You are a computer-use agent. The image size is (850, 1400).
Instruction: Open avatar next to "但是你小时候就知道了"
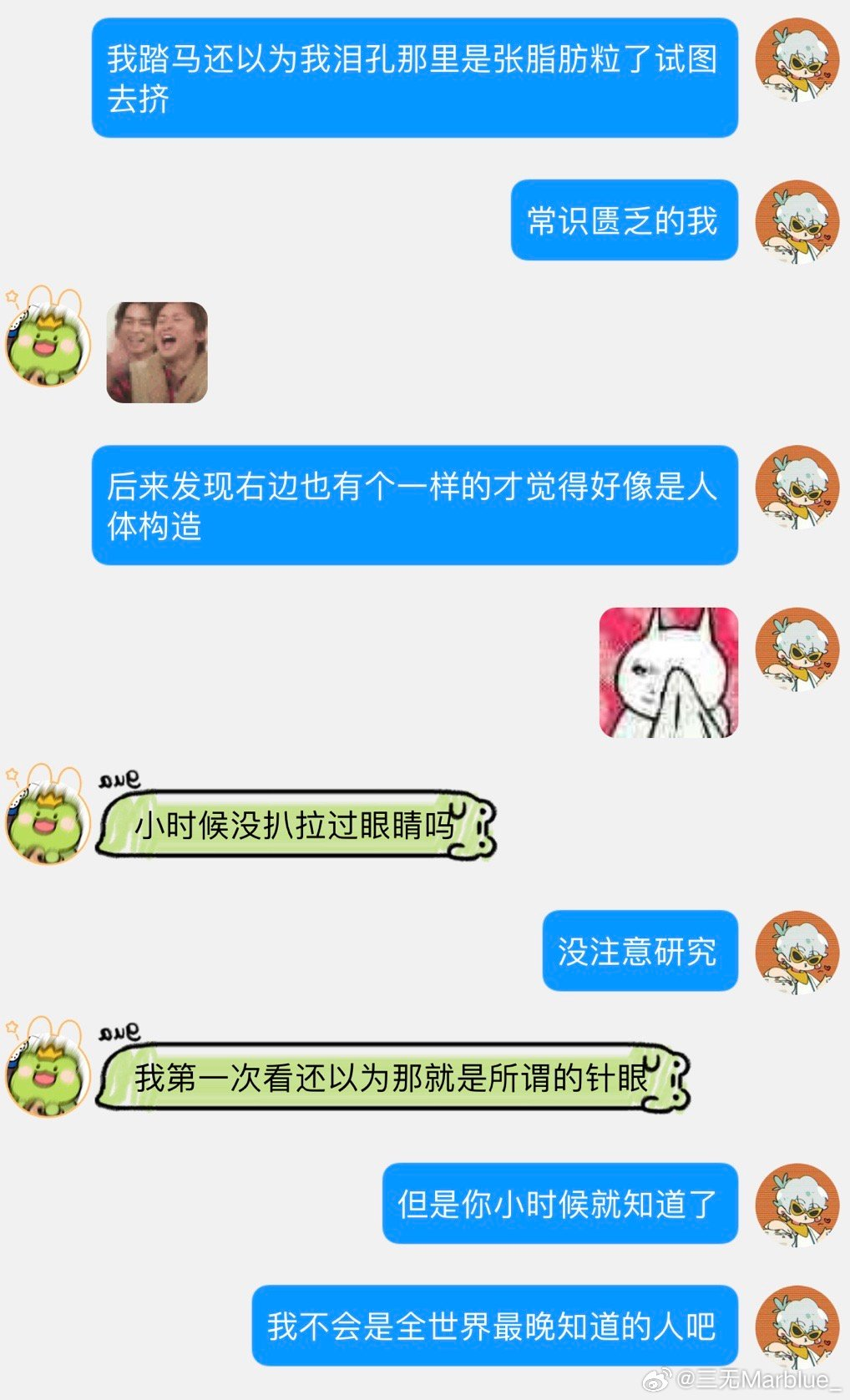[x=797, y=1205]
